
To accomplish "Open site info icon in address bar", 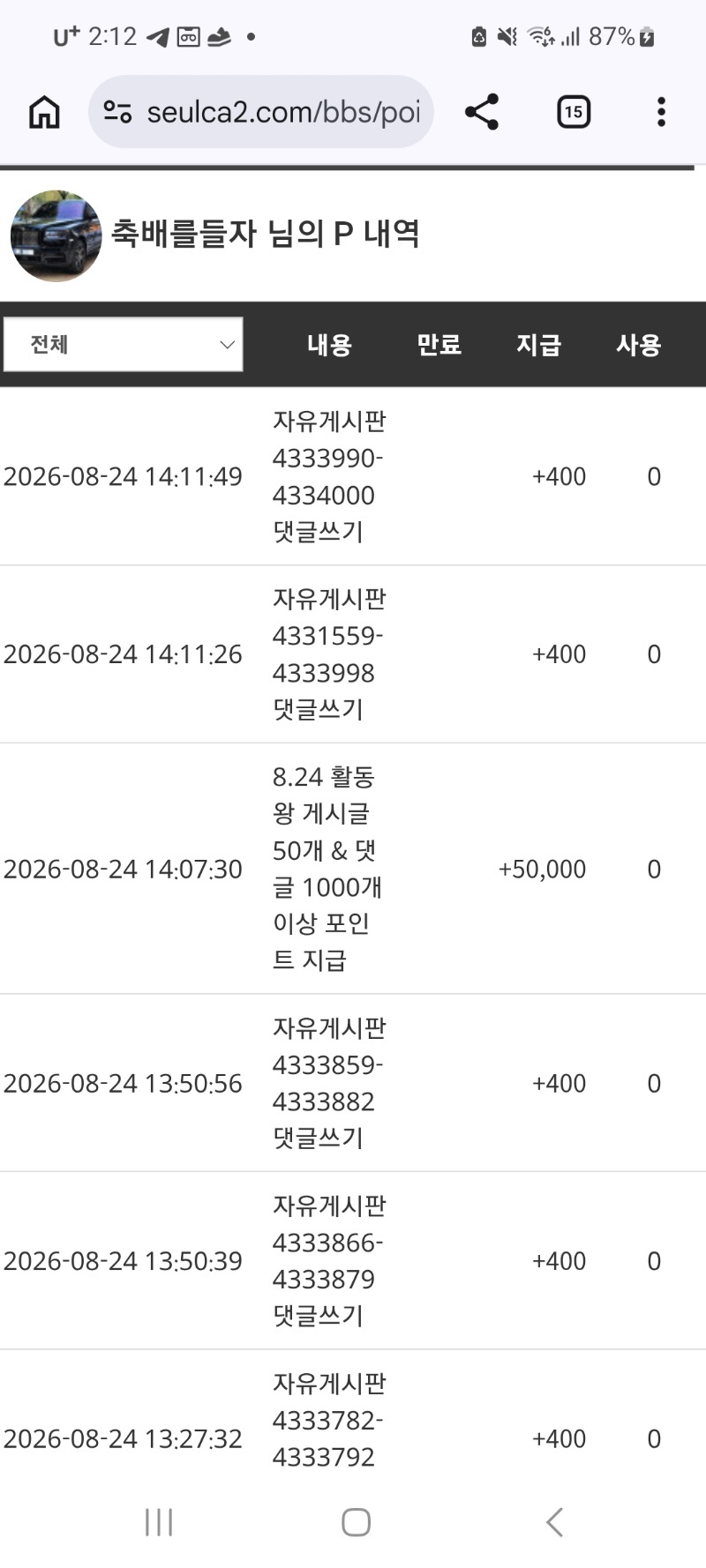I will 117,112.
